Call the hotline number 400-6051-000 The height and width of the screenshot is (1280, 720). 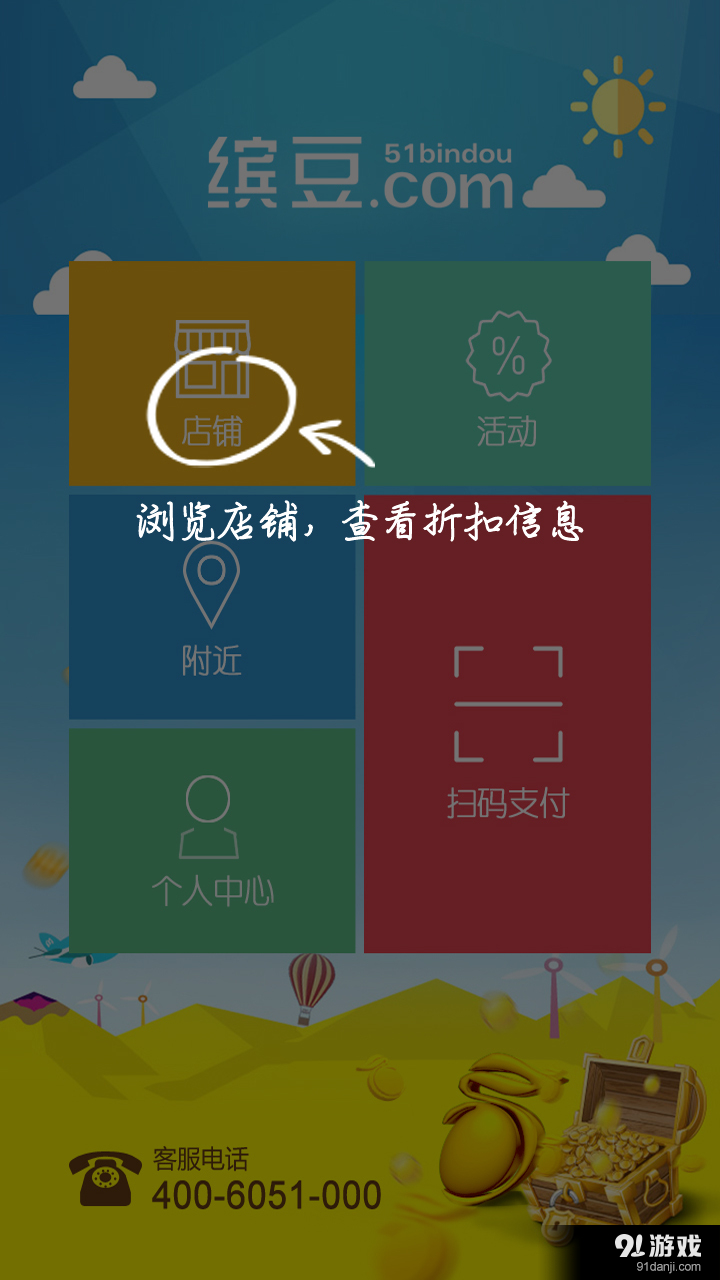click(265, 1195)
